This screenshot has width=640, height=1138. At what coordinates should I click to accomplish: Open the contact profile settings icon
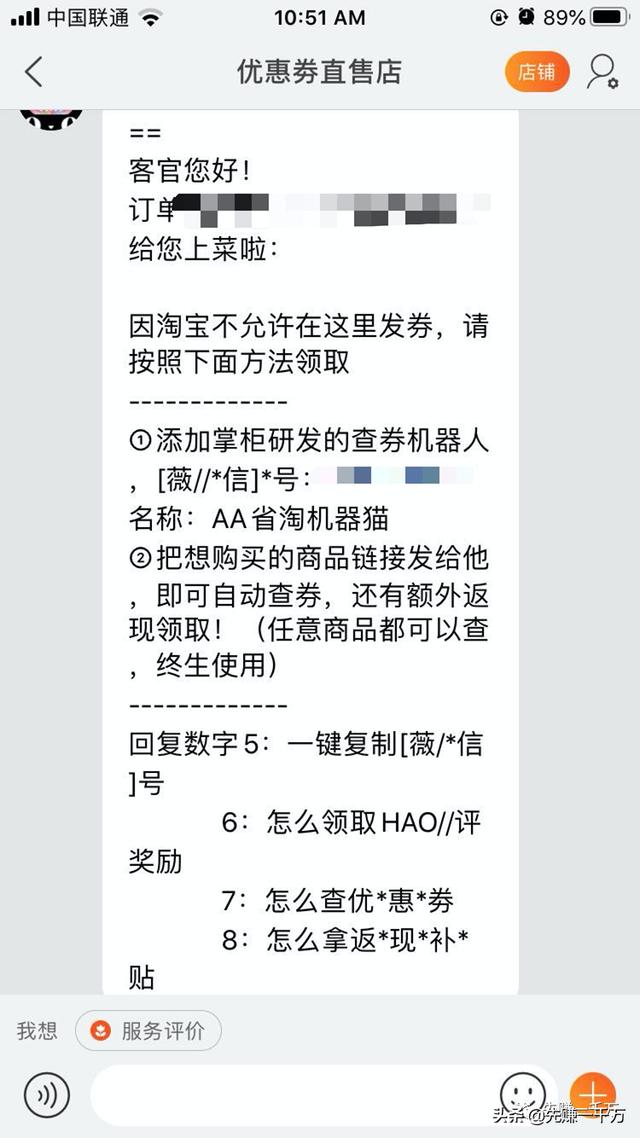point(602,72)
